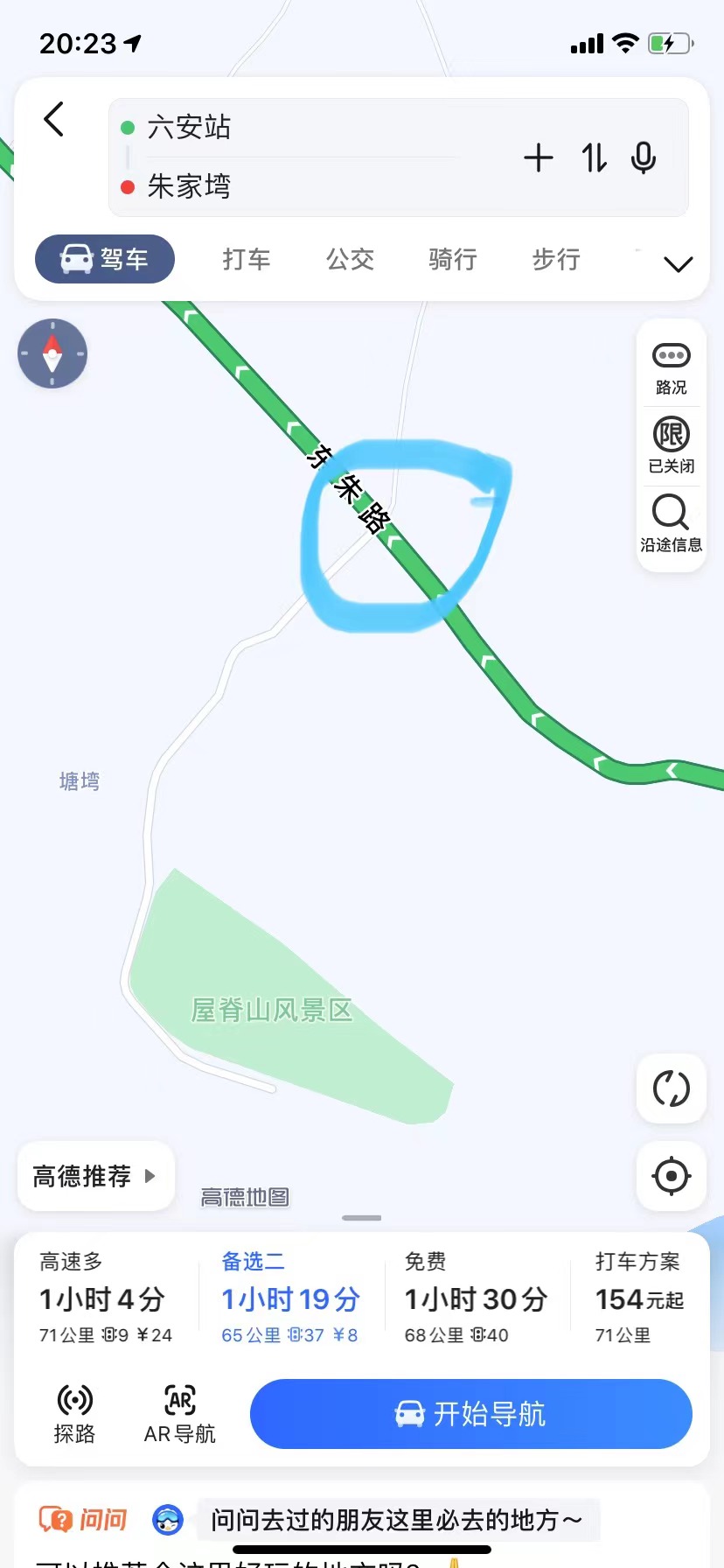Toggle the 路况 traffic layer

point(671,367)
